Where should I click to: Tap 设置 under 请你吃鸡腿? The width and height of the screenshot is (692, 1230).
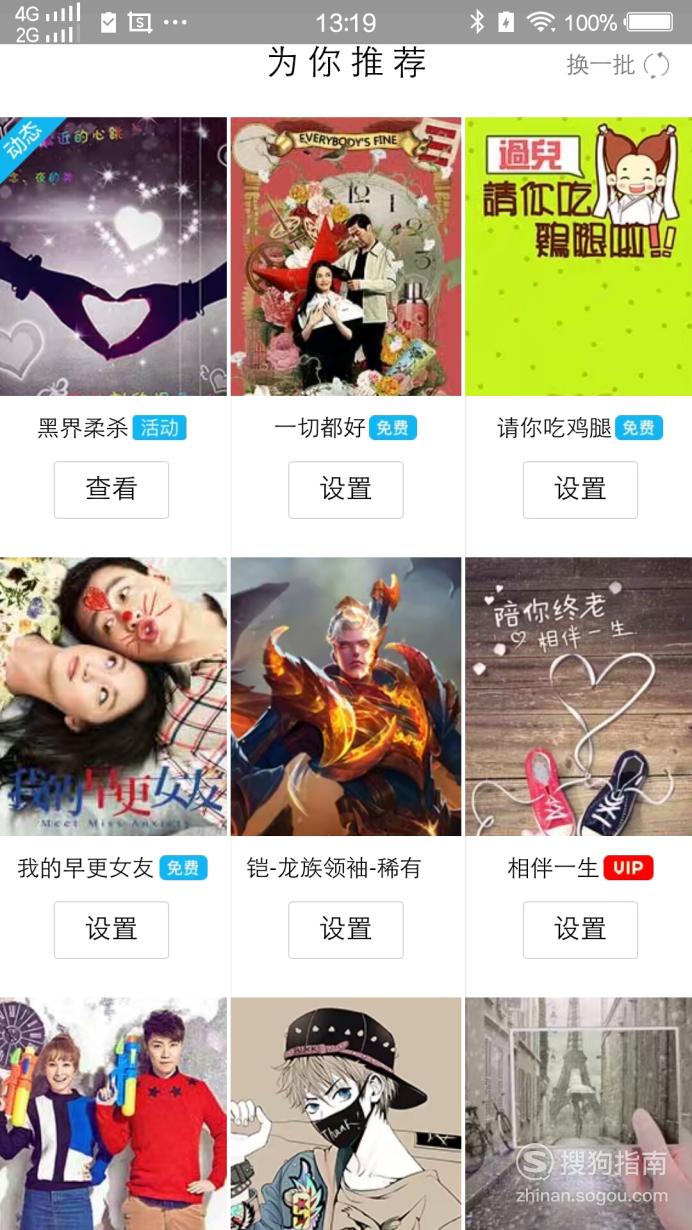(x=580, y=489)
